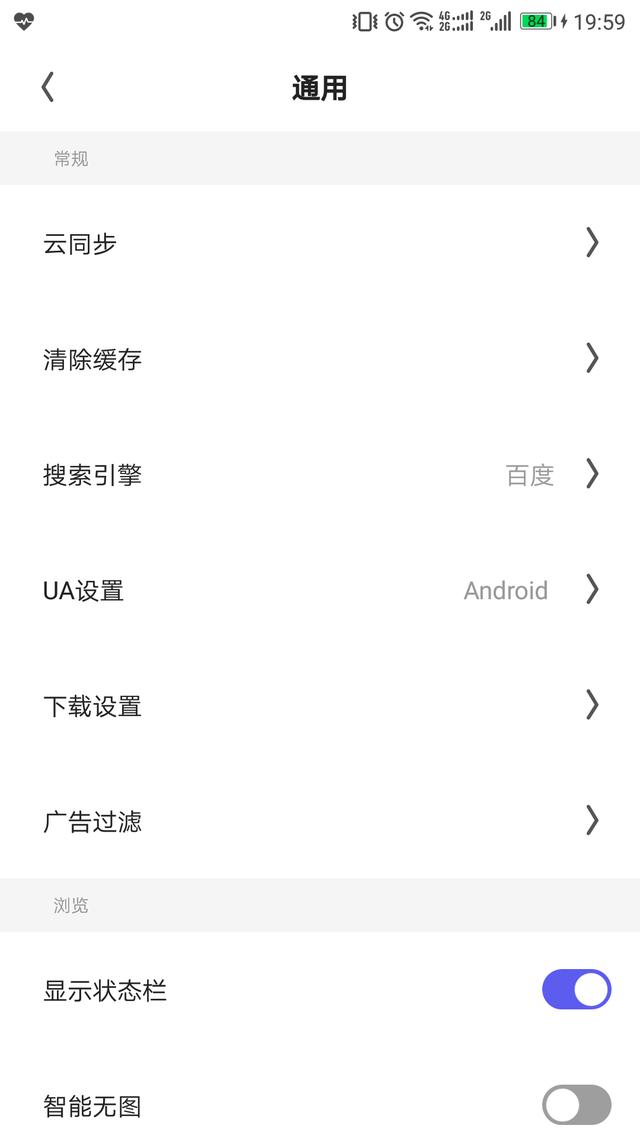Open the 云同步 settings row
Viewport: 640px width, 1138px height.
tap(320, 243)
